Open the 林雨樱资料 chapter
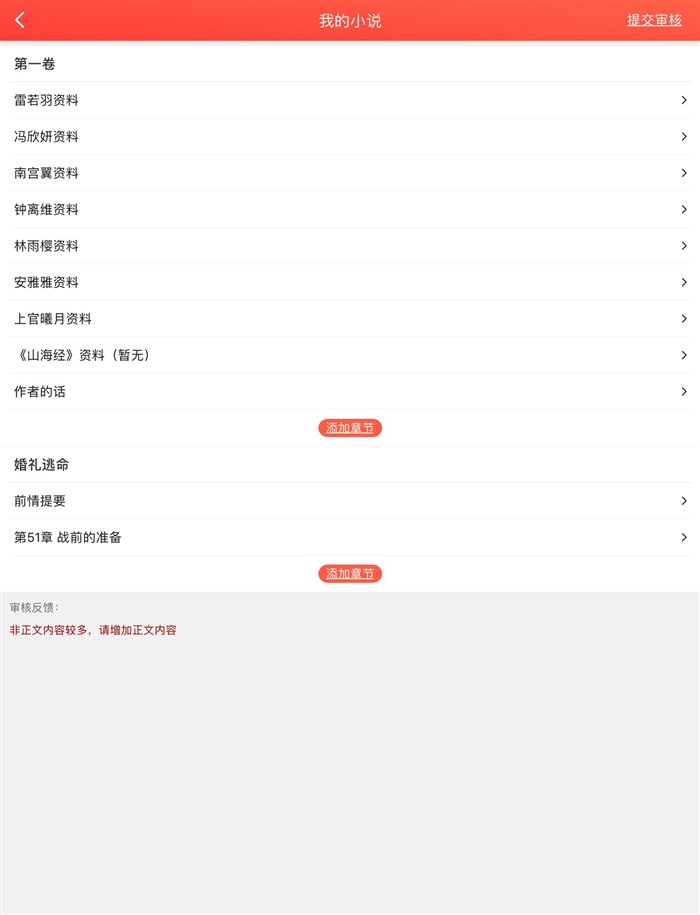The image size is (700, 915). tap(350, 246)
